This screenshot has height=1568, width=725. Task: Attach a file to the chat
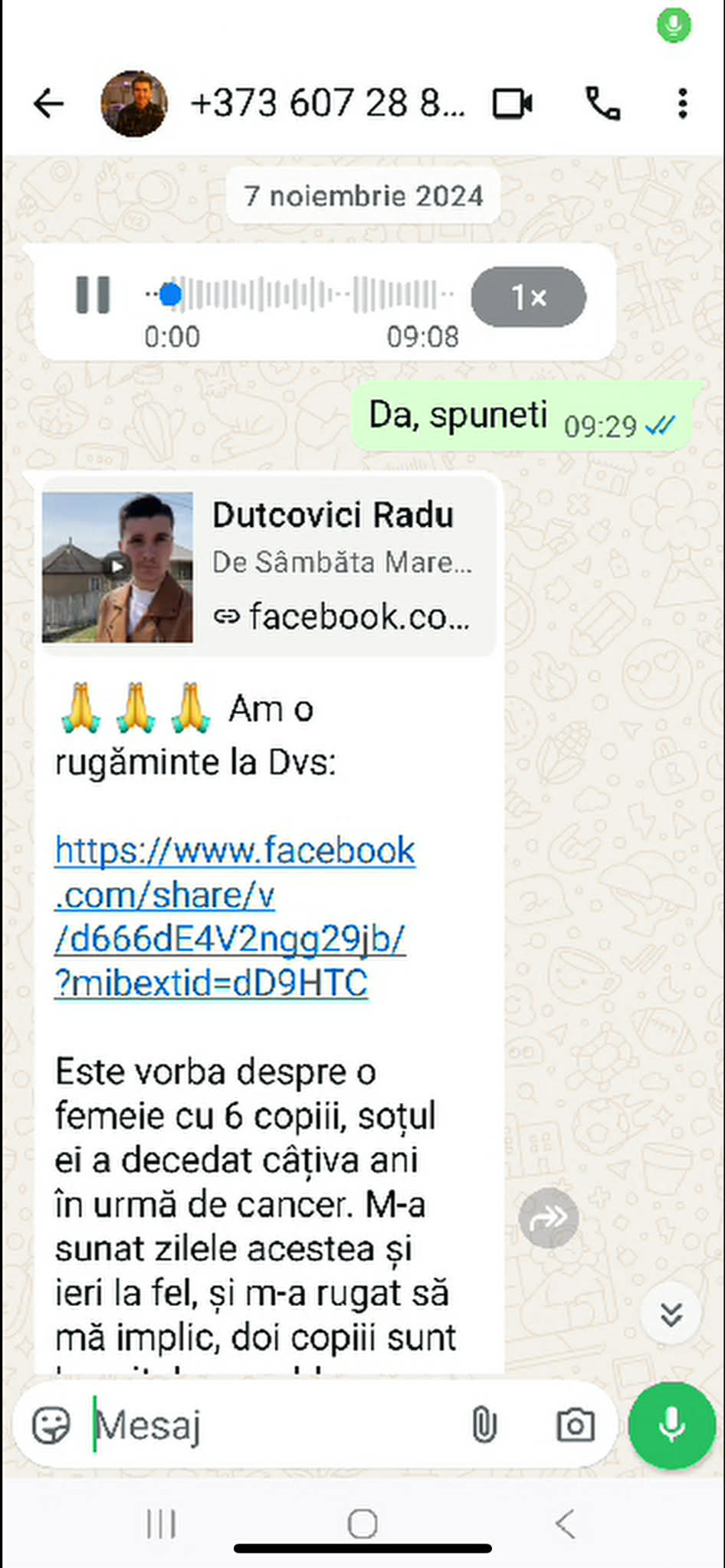click(484, 1426)
